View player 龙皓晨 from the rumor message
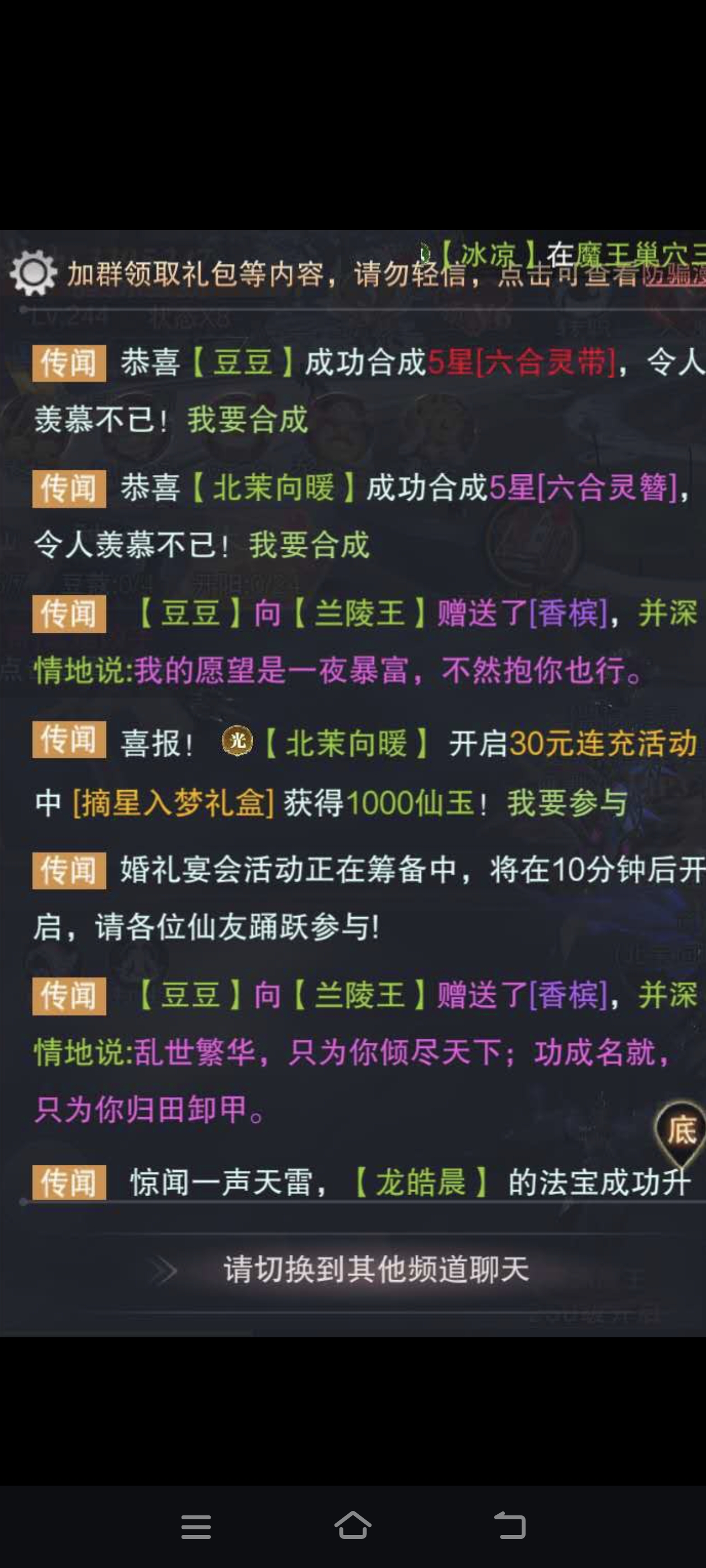Screen dimensions: 706x1568 point(420,1183)
